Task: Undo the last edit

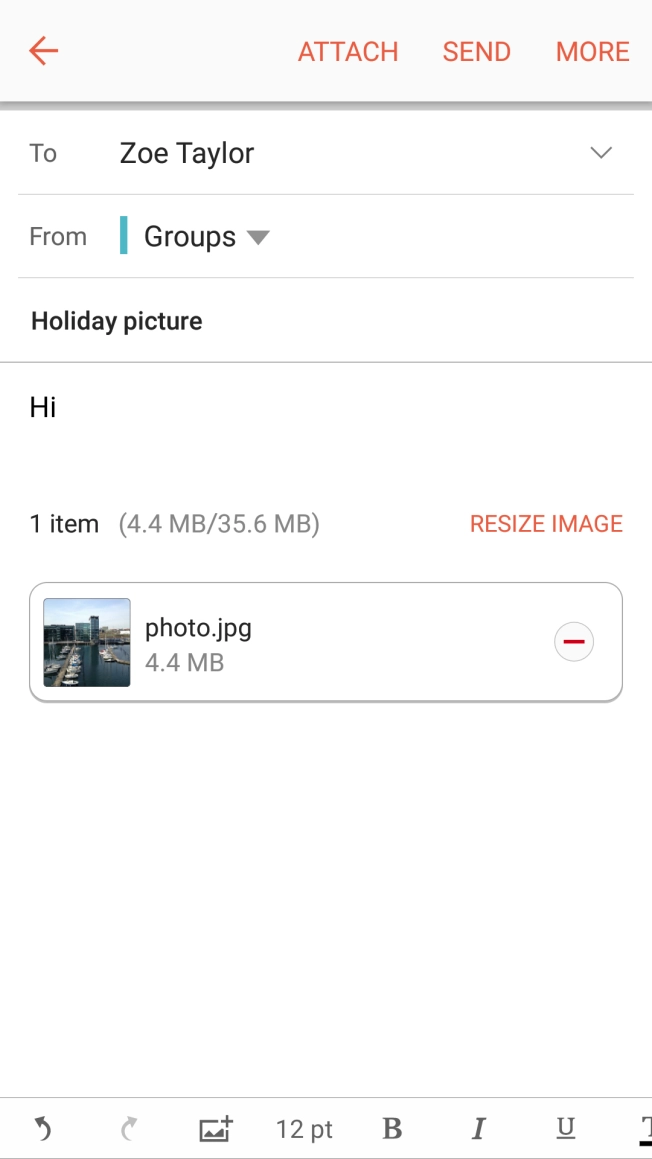Action: [x=43, y=1129]
